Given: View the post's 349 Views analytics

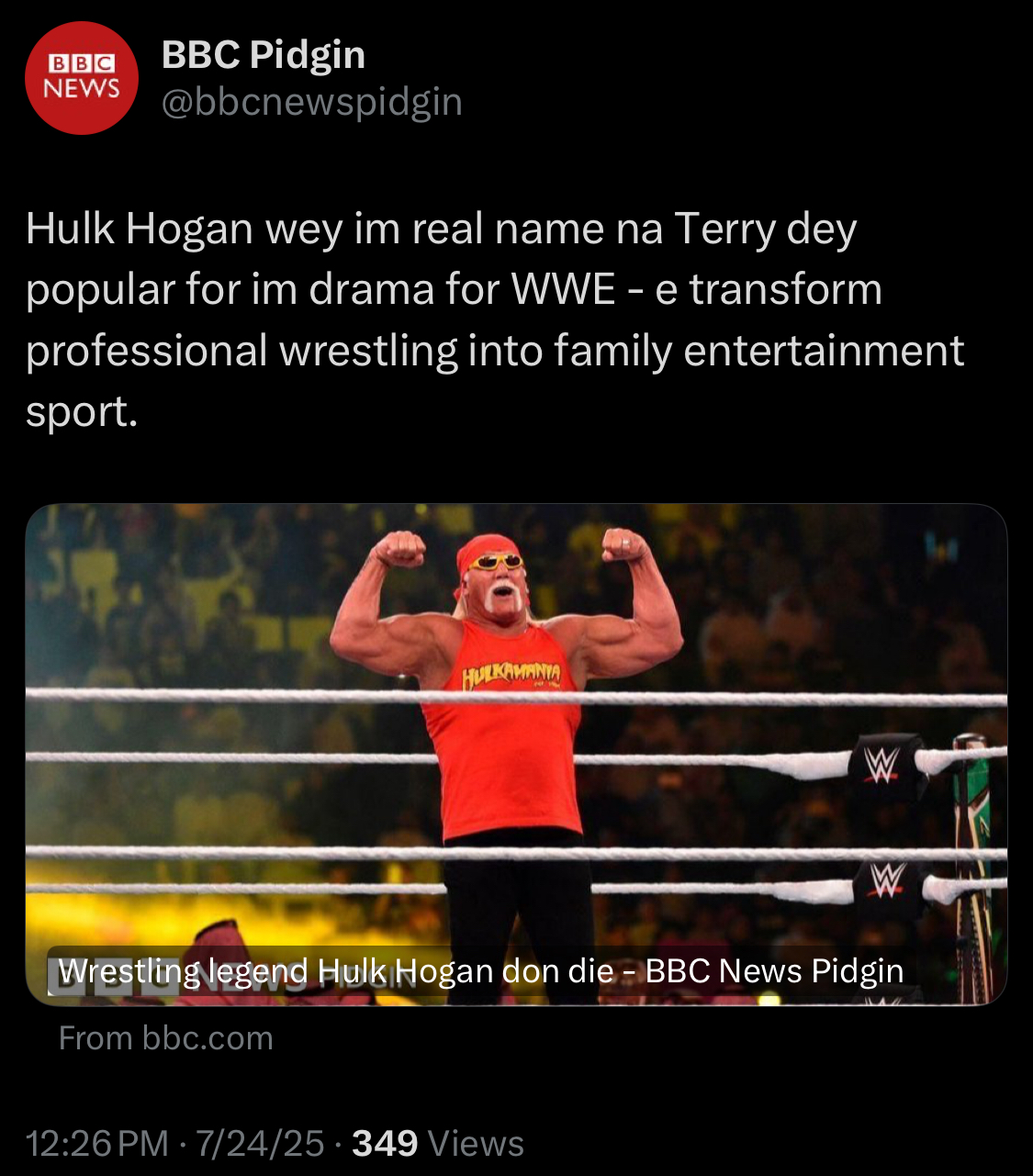Looking at the screenshot, I should pyautogui.click(x=438, y=1144).
